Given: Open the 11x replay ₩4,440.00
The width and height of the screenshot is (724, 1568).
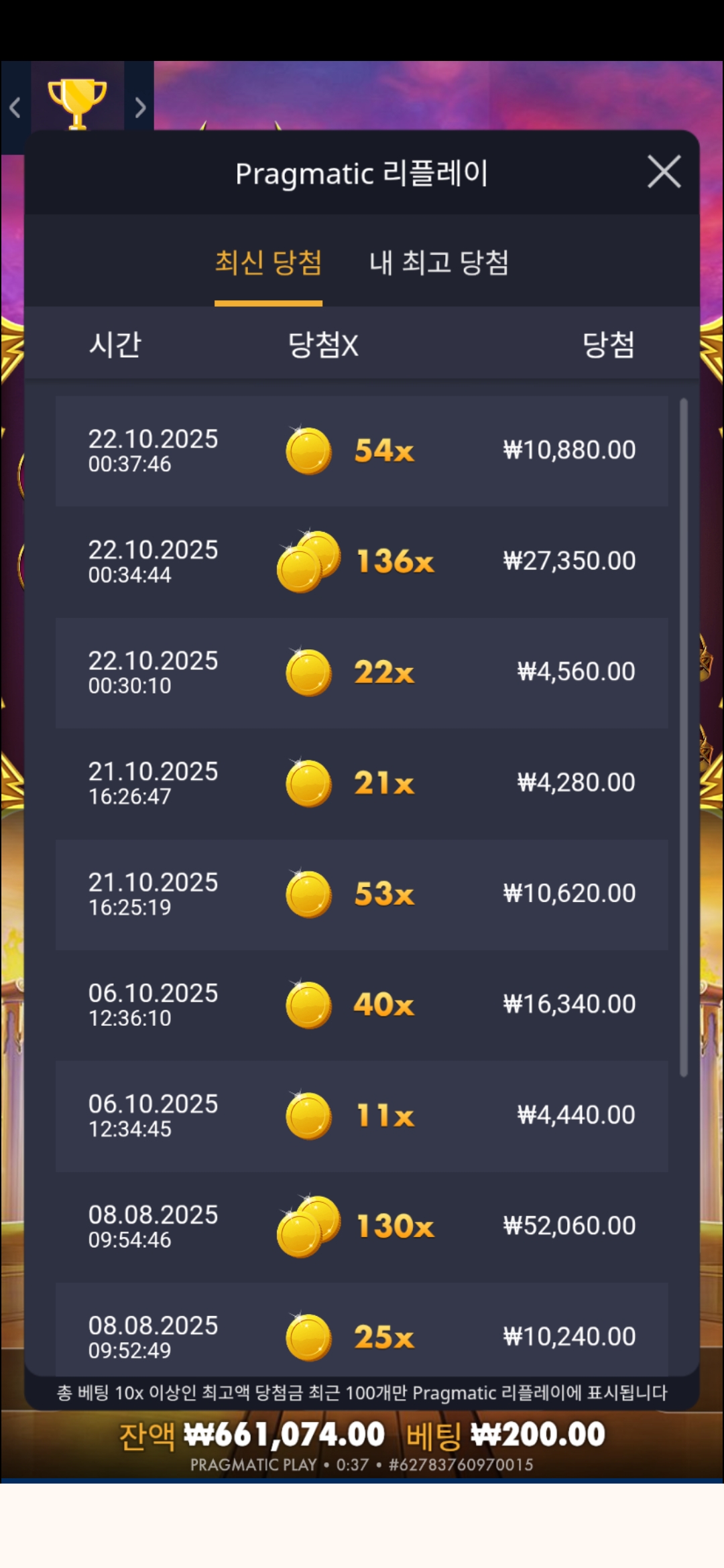Looking at the screenshot, I should coord(362,1116).
